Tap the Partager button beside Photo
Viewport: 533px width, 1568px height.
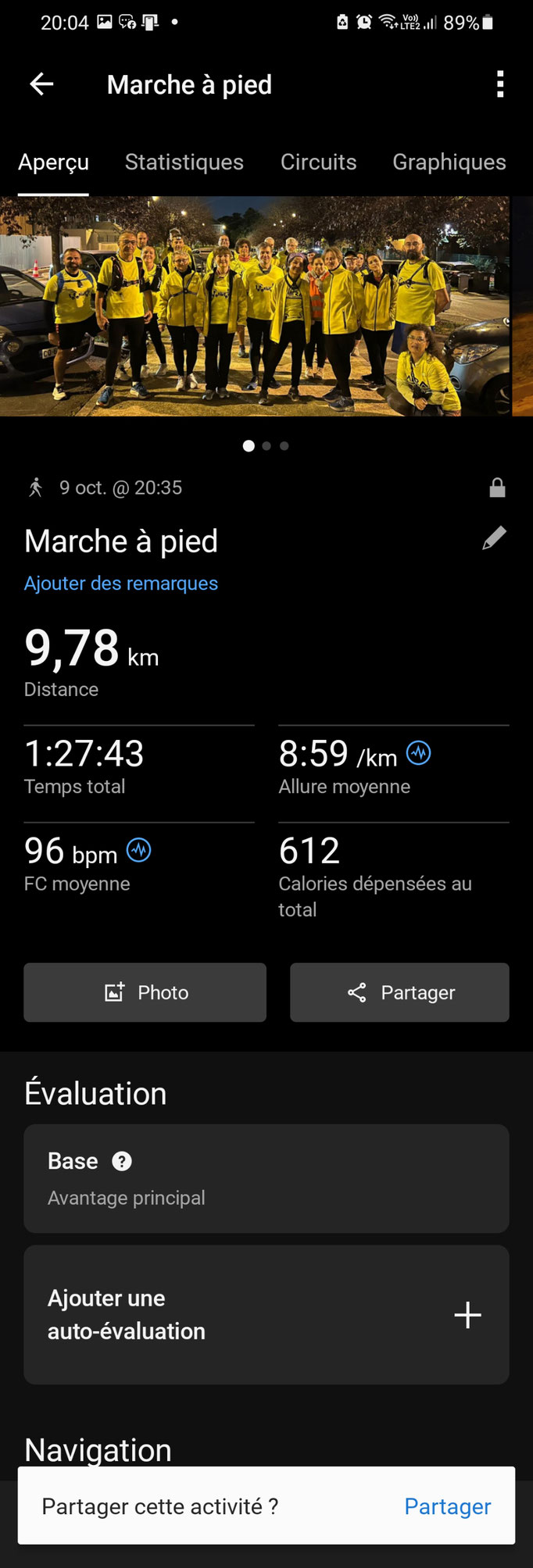[399, 992]
